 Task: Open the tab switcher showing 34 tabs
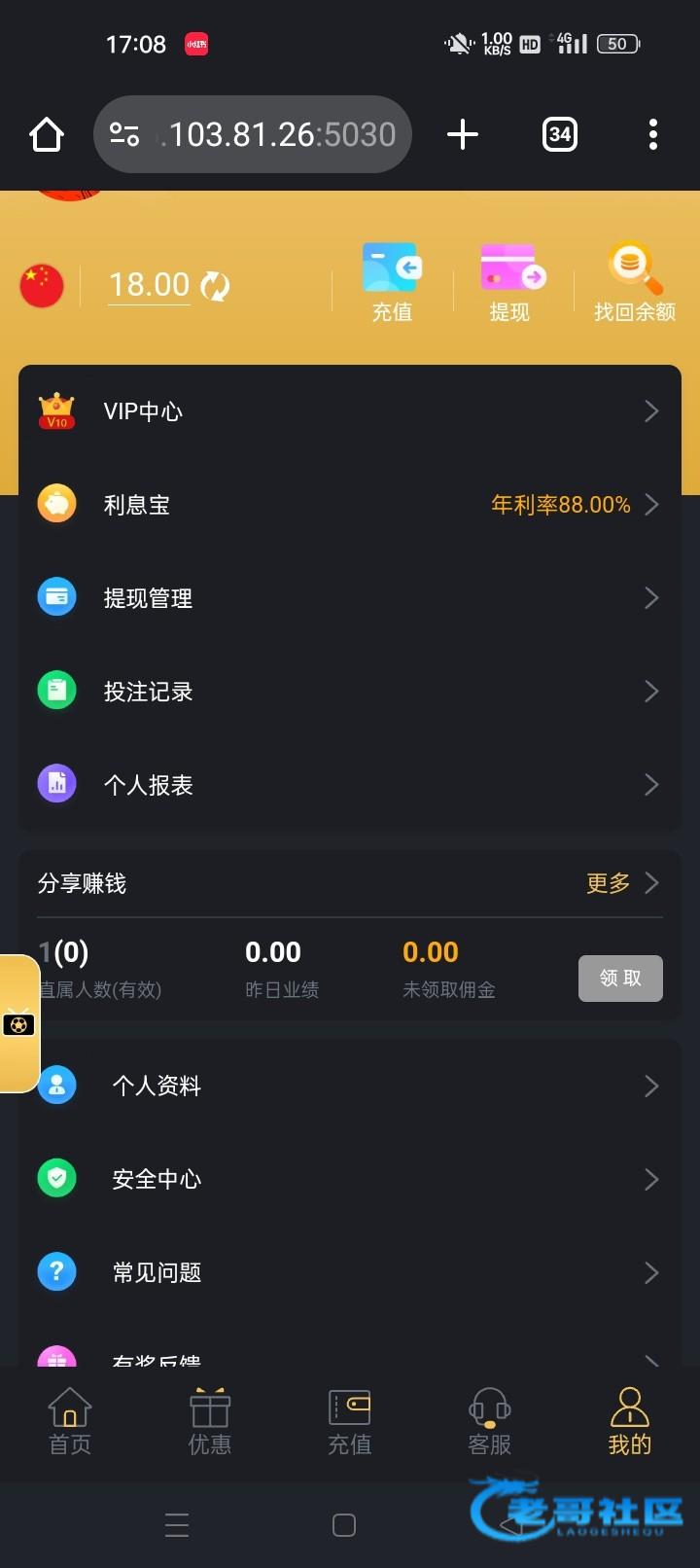[x=559, y=134]
